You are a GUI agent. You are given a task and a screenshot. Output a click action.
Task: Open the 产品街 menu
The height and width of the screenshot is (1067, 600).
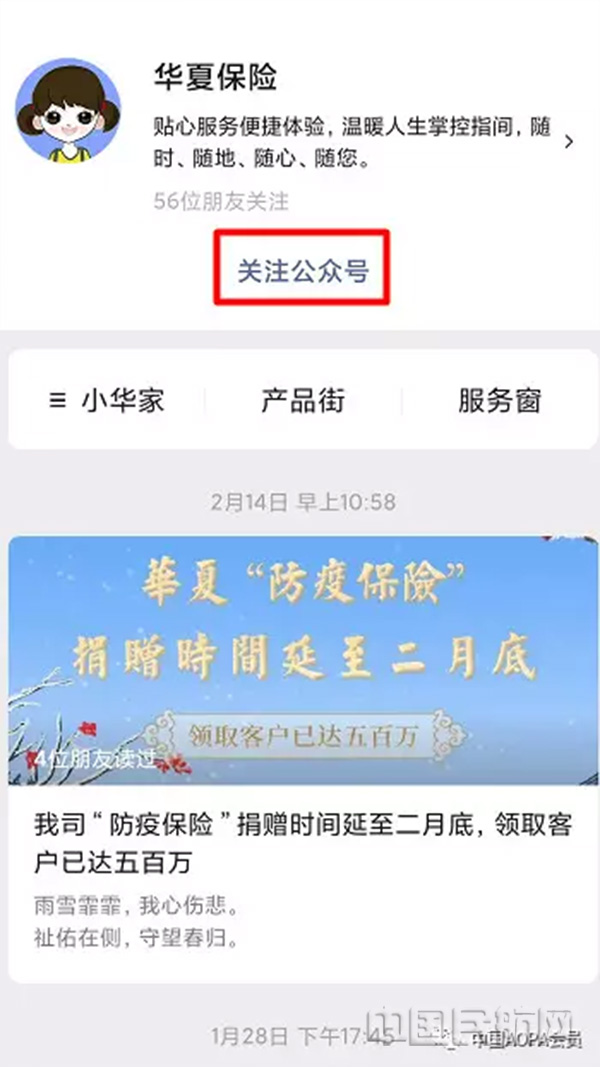(x=303, y=401)
